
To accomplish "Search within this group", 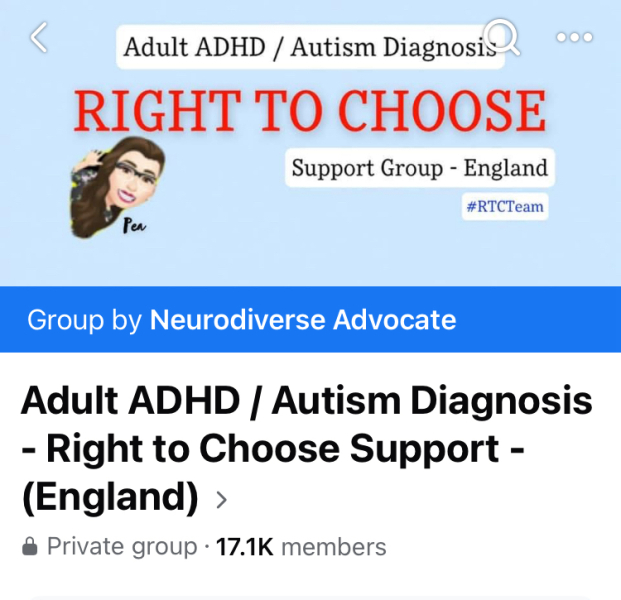I will 504,38.
